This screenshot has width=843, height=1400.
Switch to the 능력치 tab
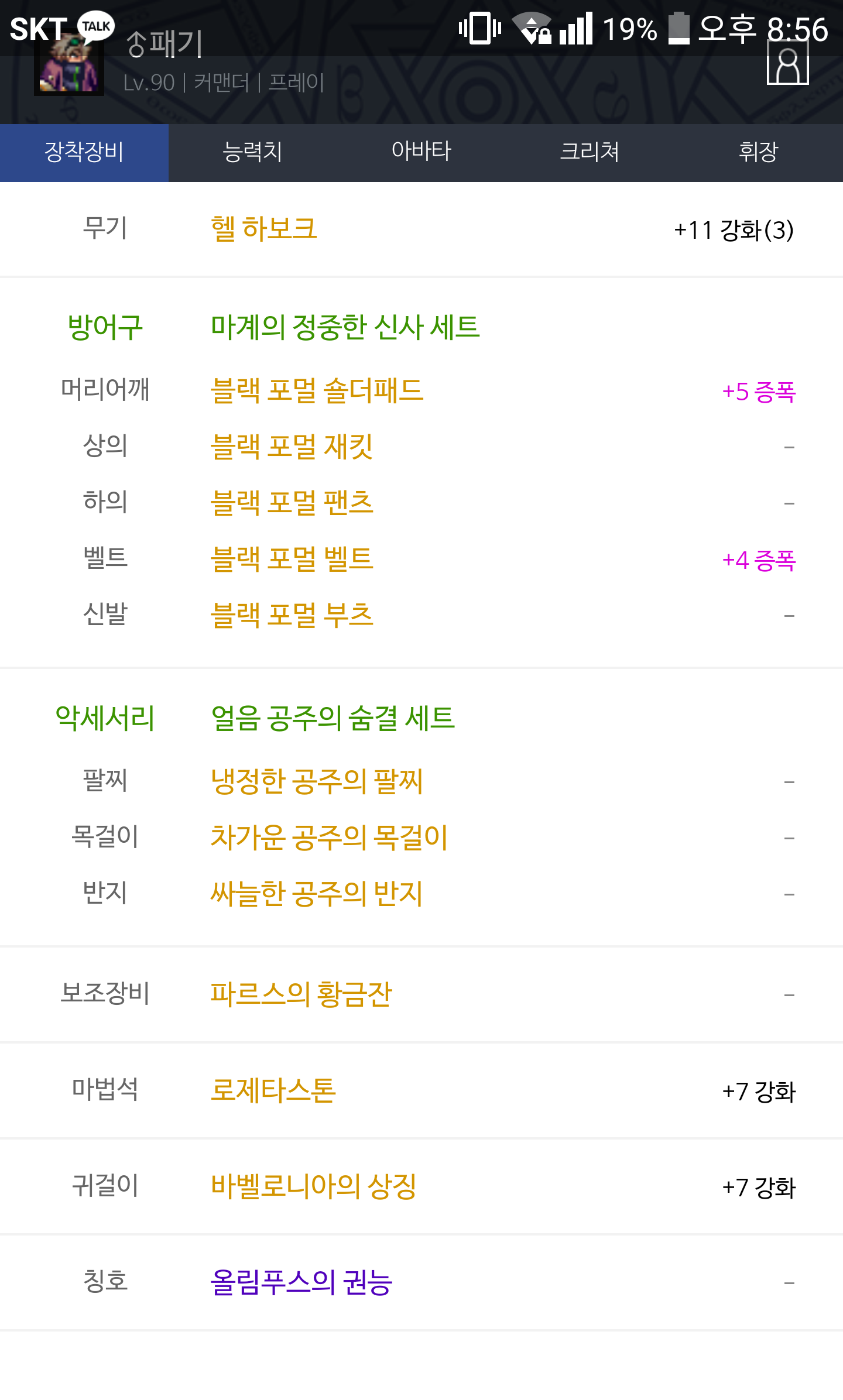(x=252, y=152)
